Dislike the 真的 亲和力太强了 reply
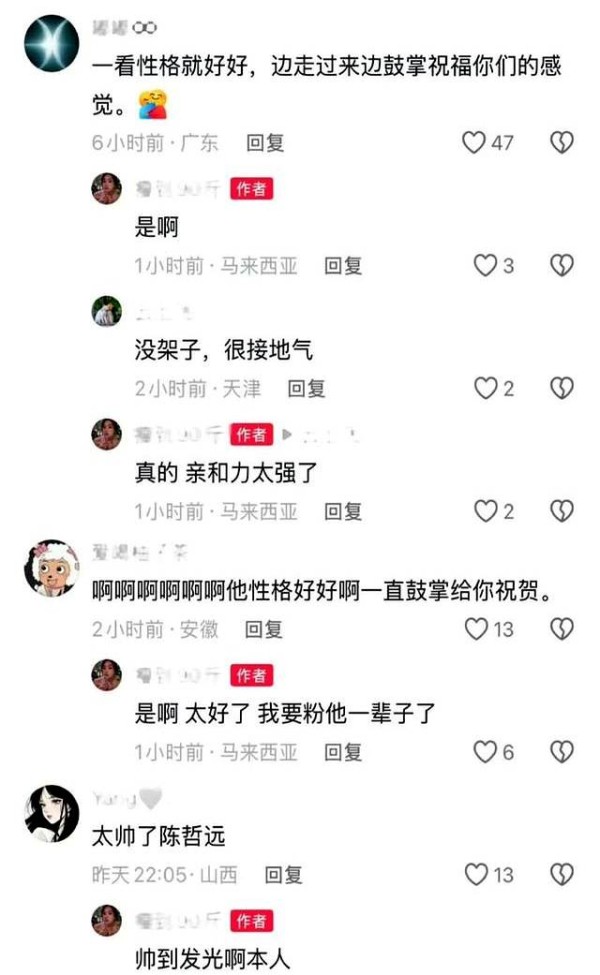Viewport: 600px width, 975px height. coord(562,511)
